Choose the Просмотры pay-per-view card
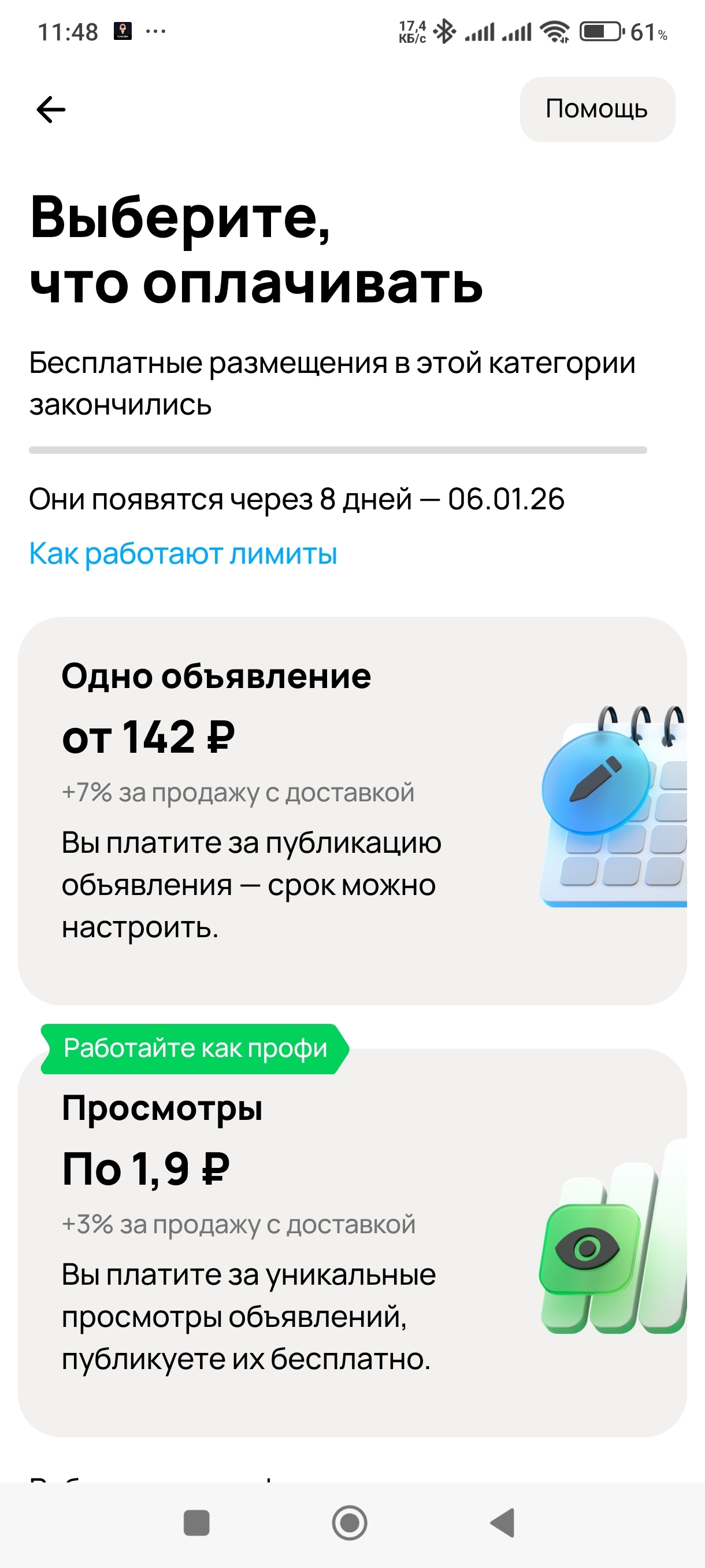705x1568 pixels. 351,1242
